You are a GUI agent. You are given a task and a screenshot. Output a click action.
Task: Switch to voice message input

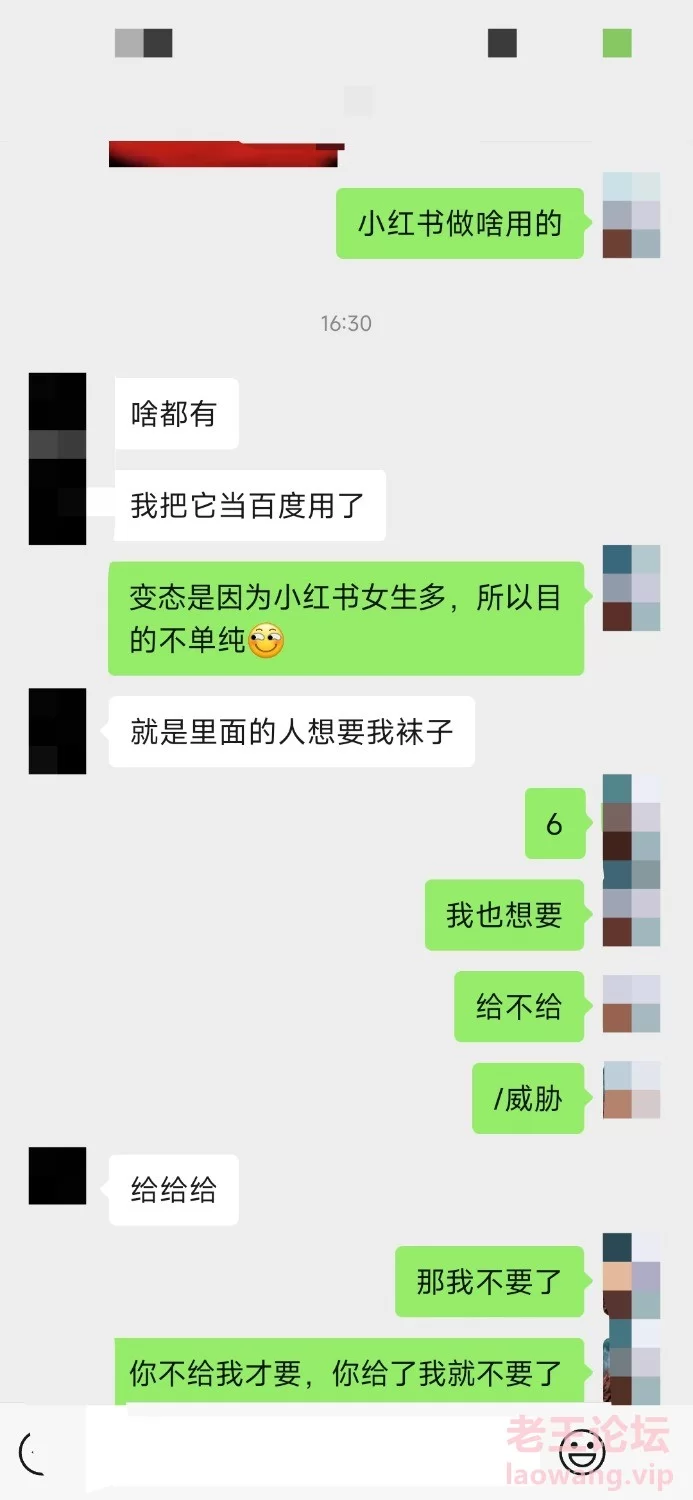33,1452
